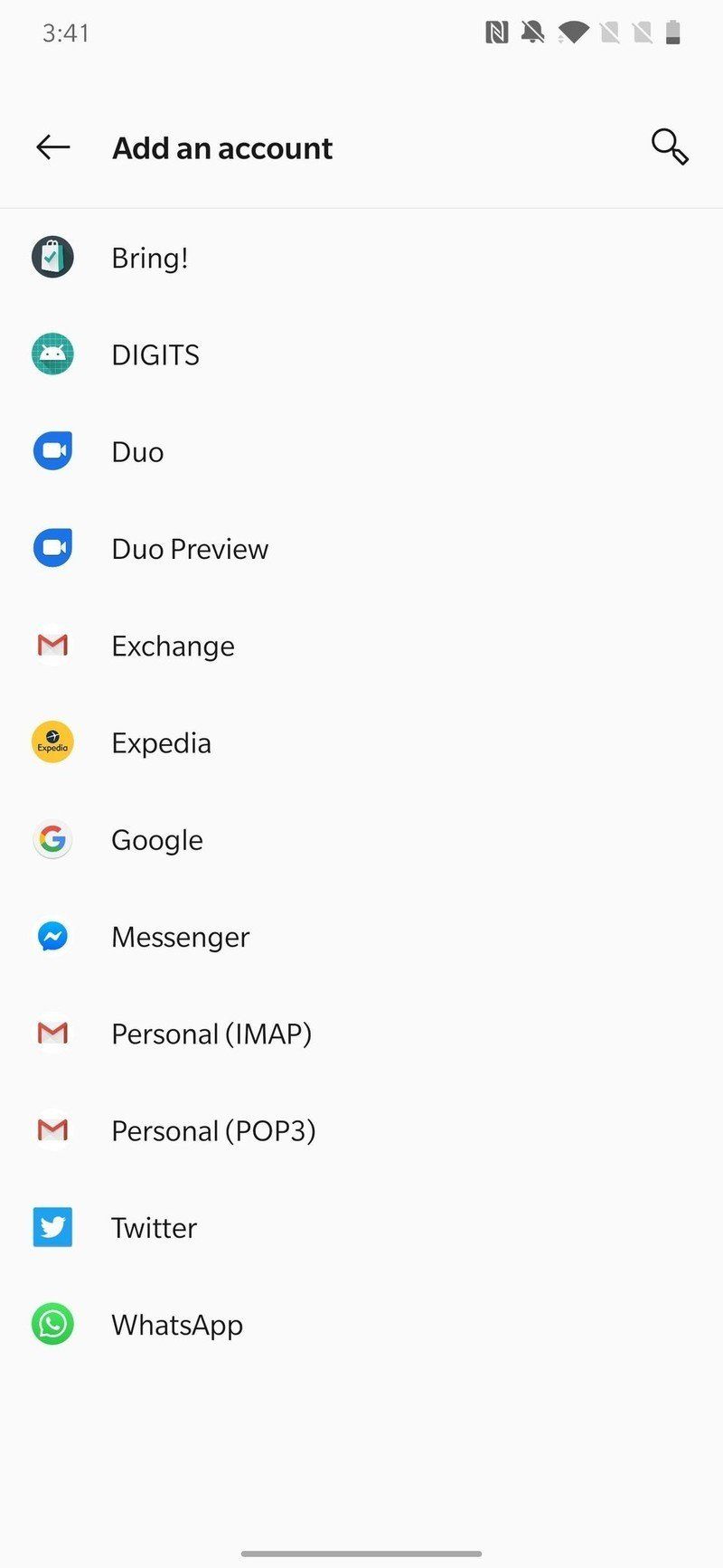Choose Expedia from the account list
The height and width of the screenshot is (1568, 723).
161,741
